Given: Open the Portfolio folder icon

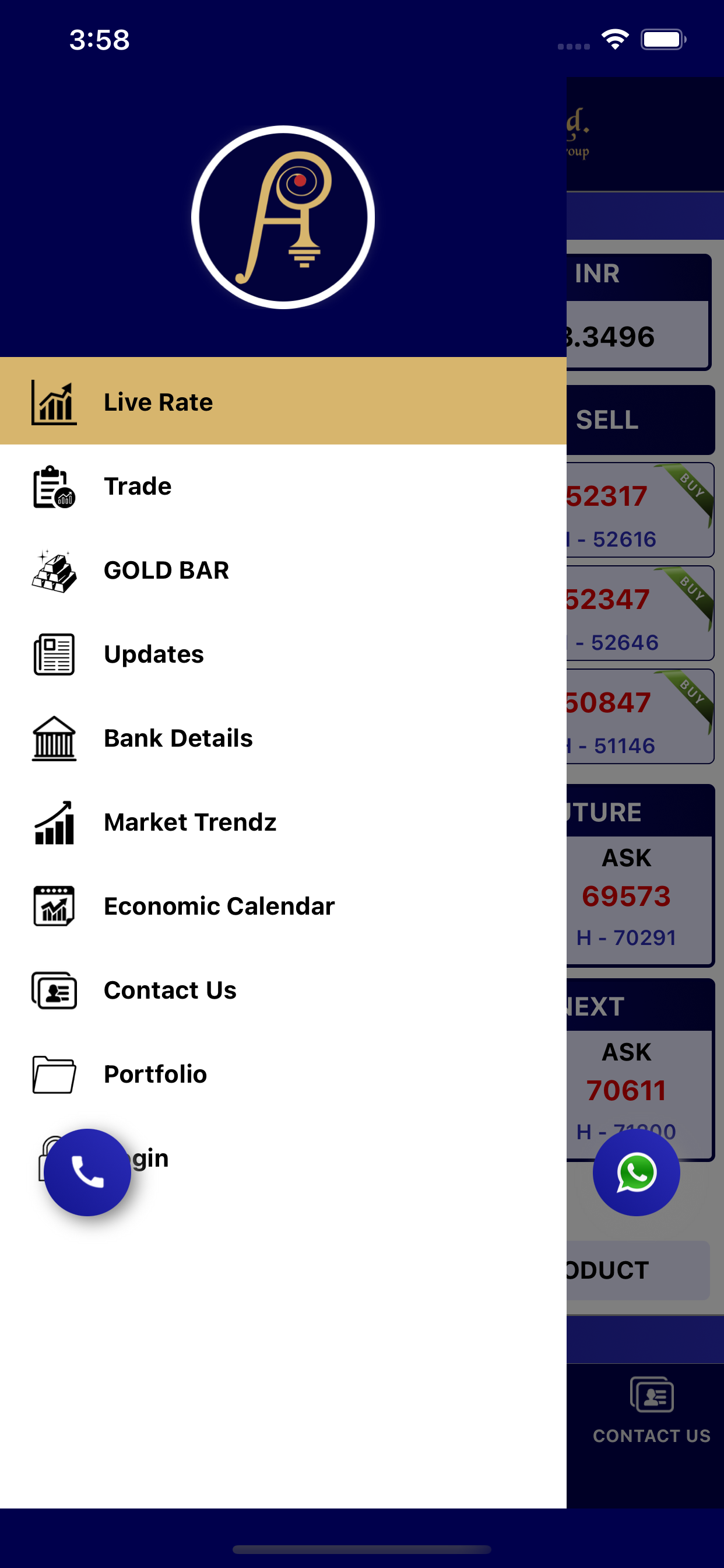Looking at the screenshot, I should [54, 1074].
